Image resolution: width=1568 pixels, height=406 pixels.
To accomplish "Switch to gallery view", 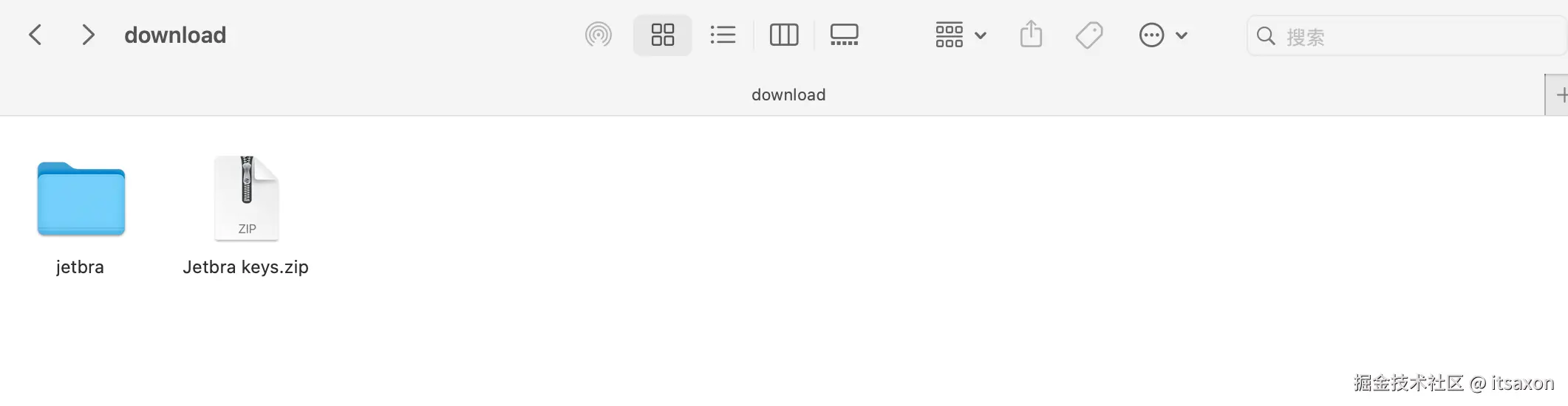I will 844,35.
